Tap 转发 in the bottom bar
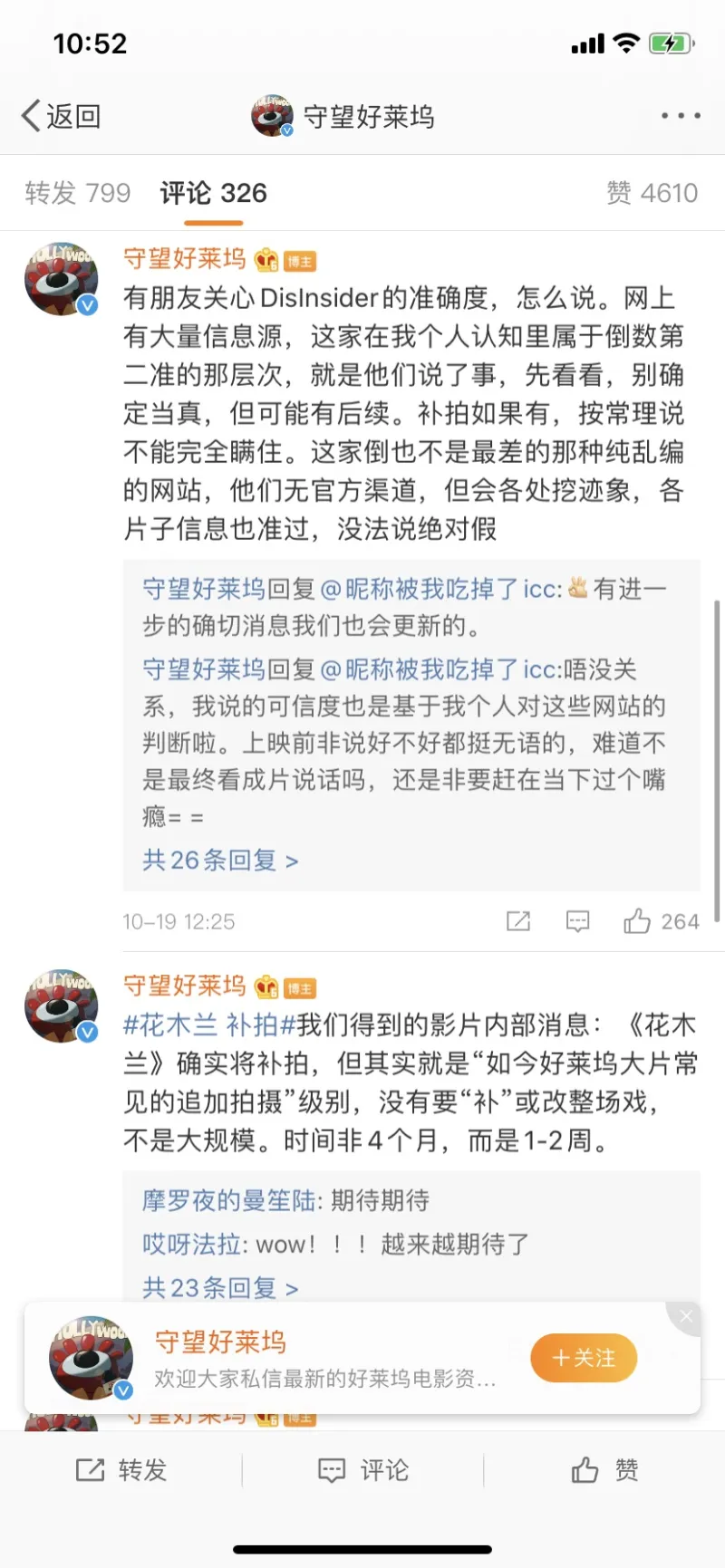 point(121,1469)
